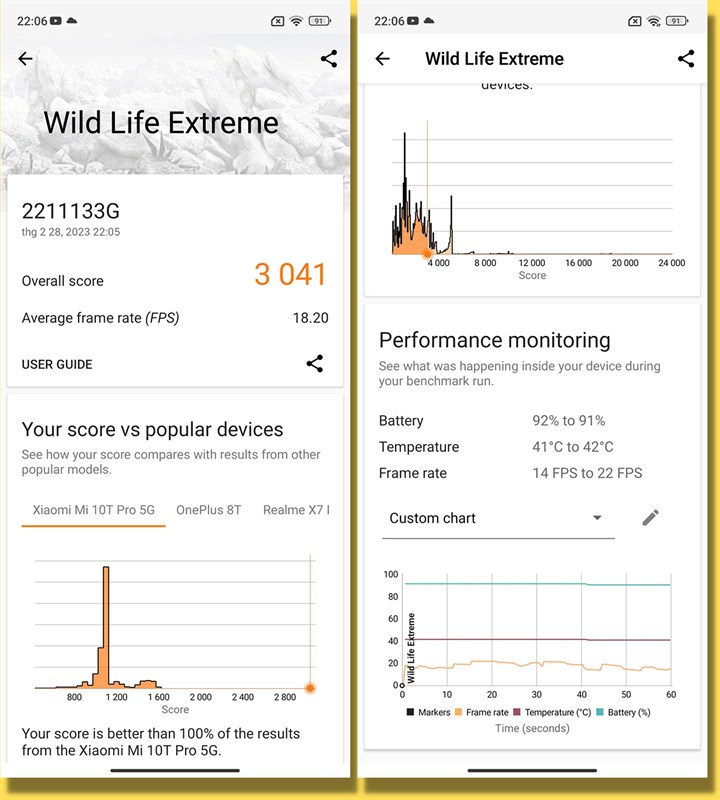Open the share icon at top right

[328, 58]
